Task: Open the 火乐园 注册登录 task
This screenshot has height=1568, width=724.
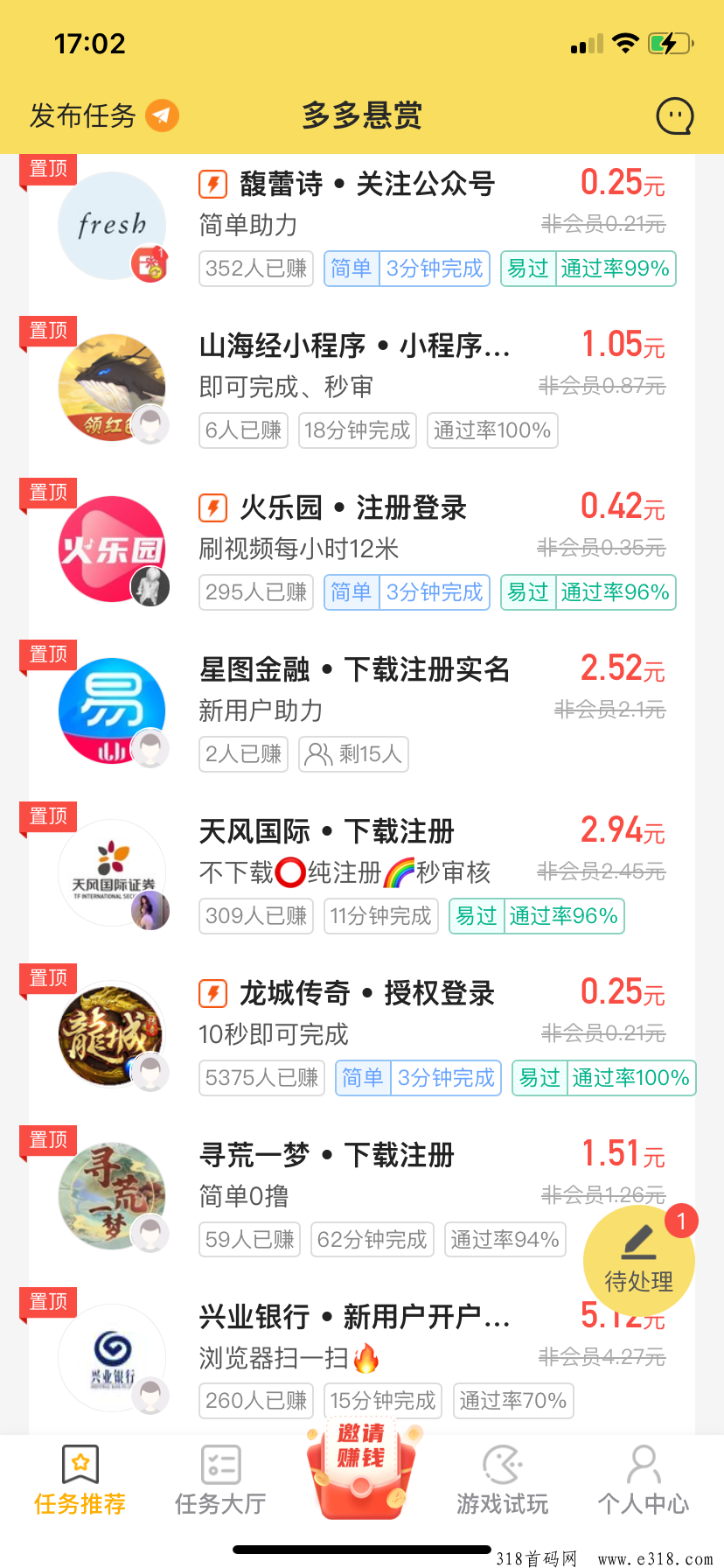Action: tap(352, 508)
